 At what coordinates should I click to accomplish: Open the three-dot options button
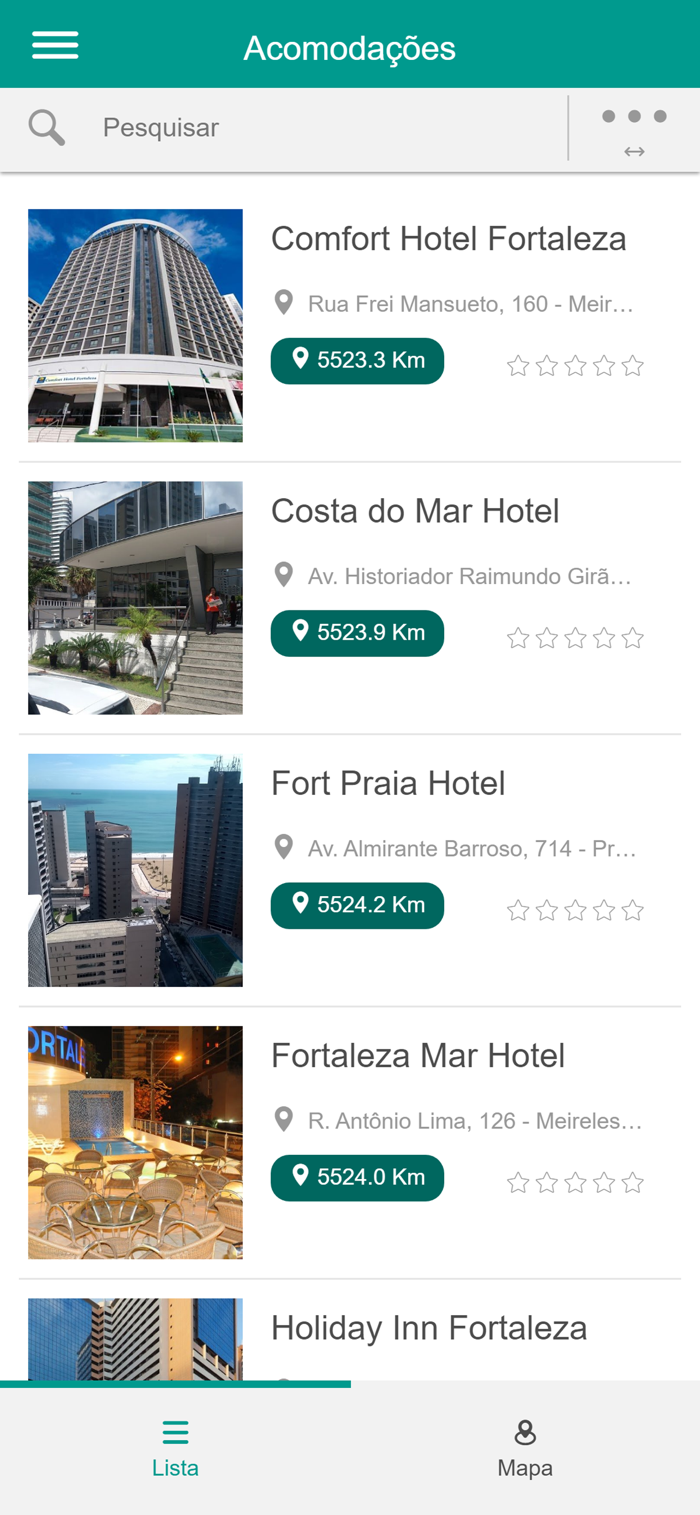click(x=634, y=128)
